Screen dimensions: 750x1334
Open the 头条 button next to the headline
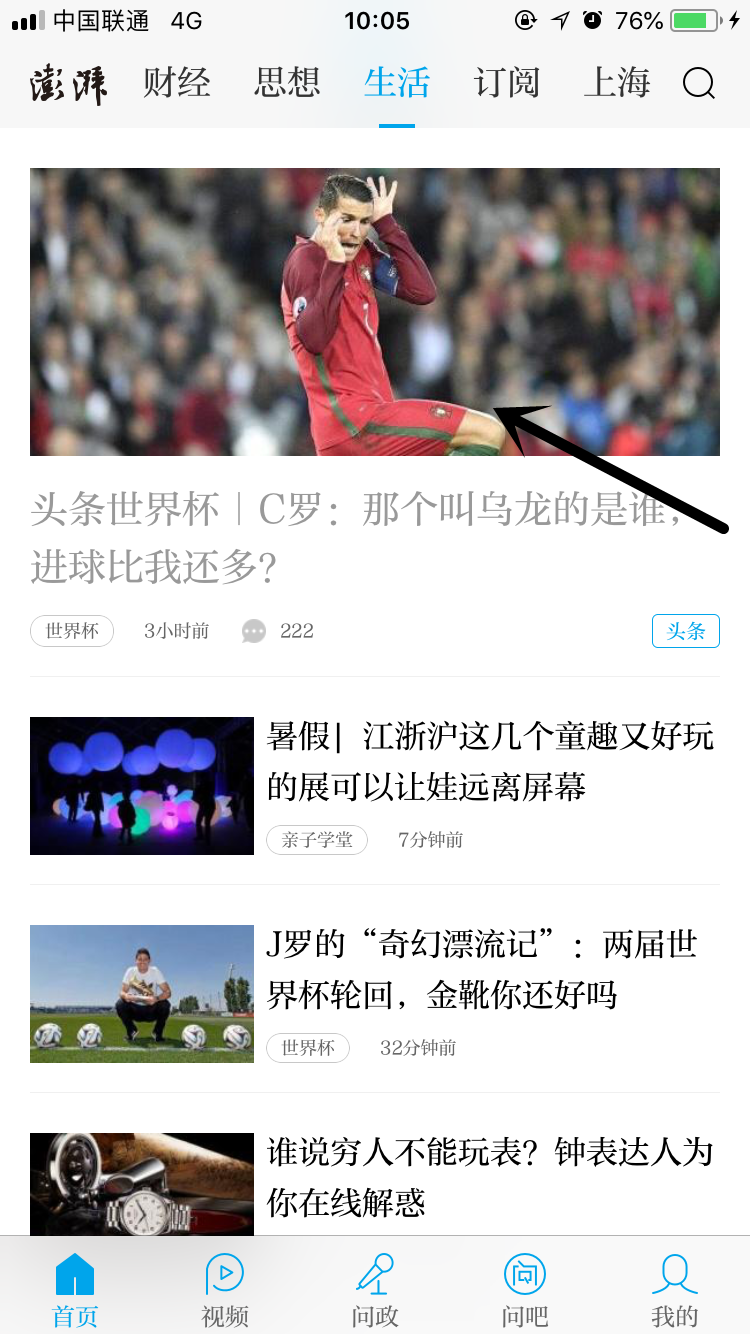coord(685,631)
